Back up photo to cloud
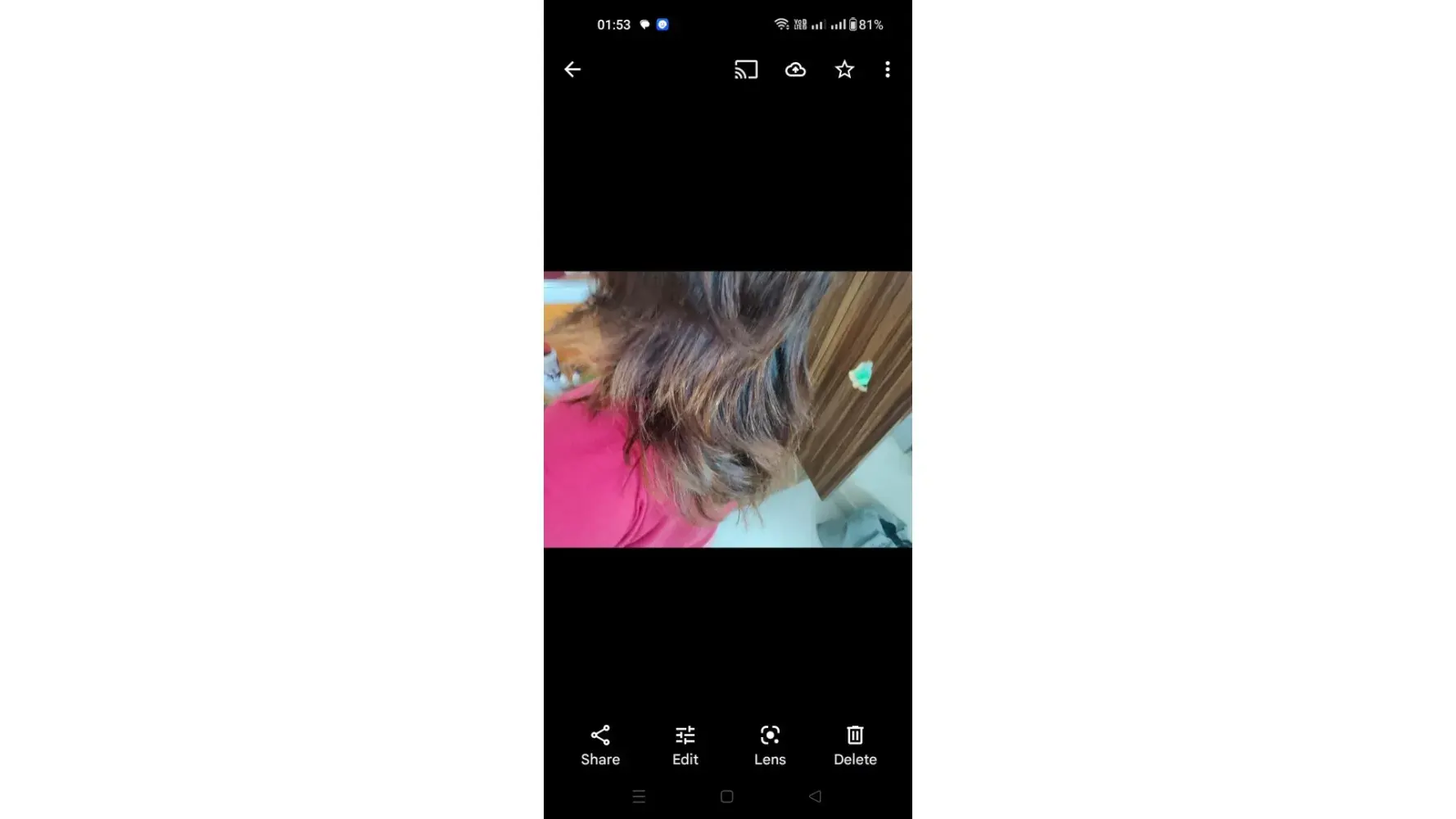1456x819 pixels. tap(795, 70)
